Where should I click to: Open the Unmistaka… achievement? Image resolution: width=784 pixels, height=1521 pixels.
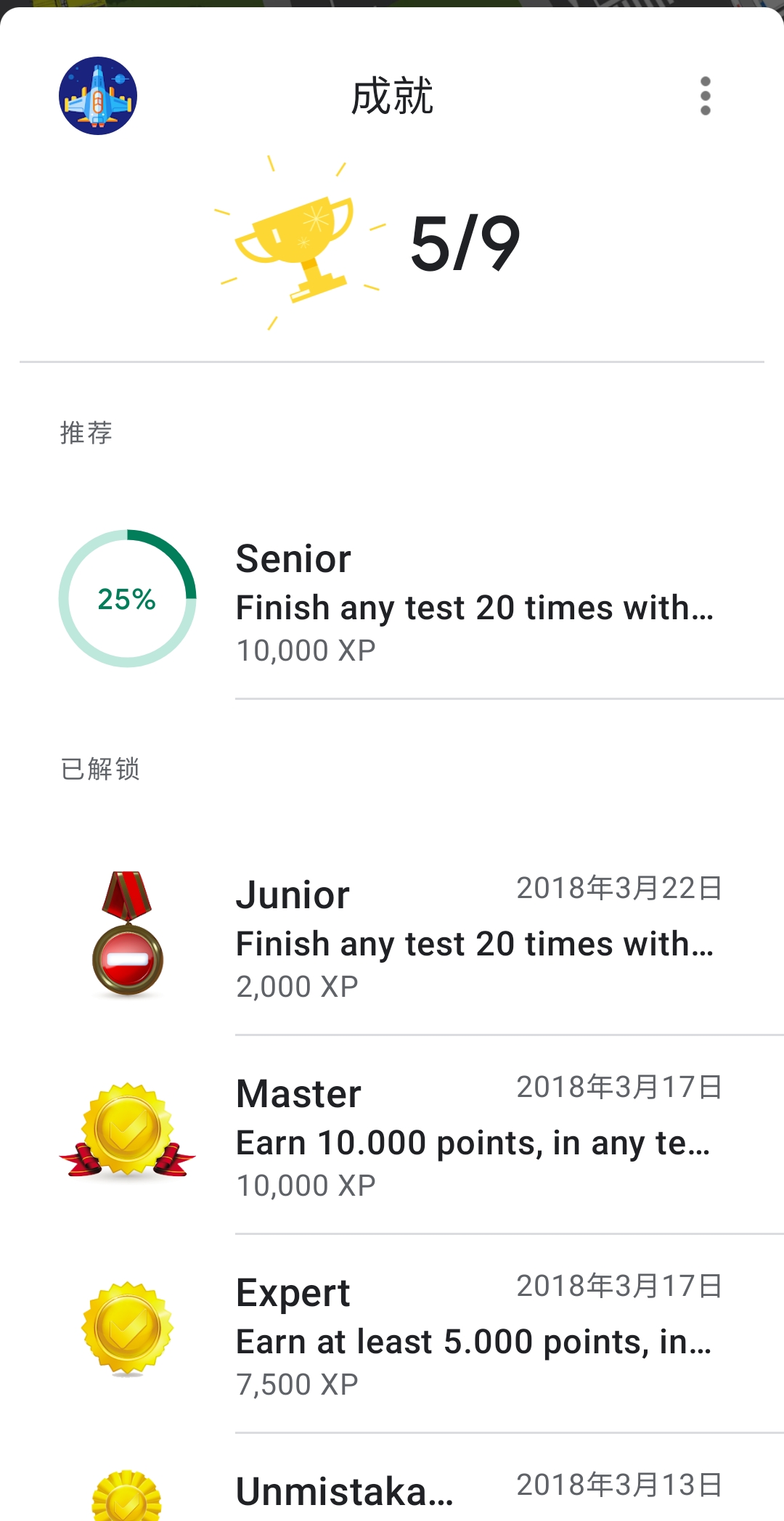coord(392,1477)
